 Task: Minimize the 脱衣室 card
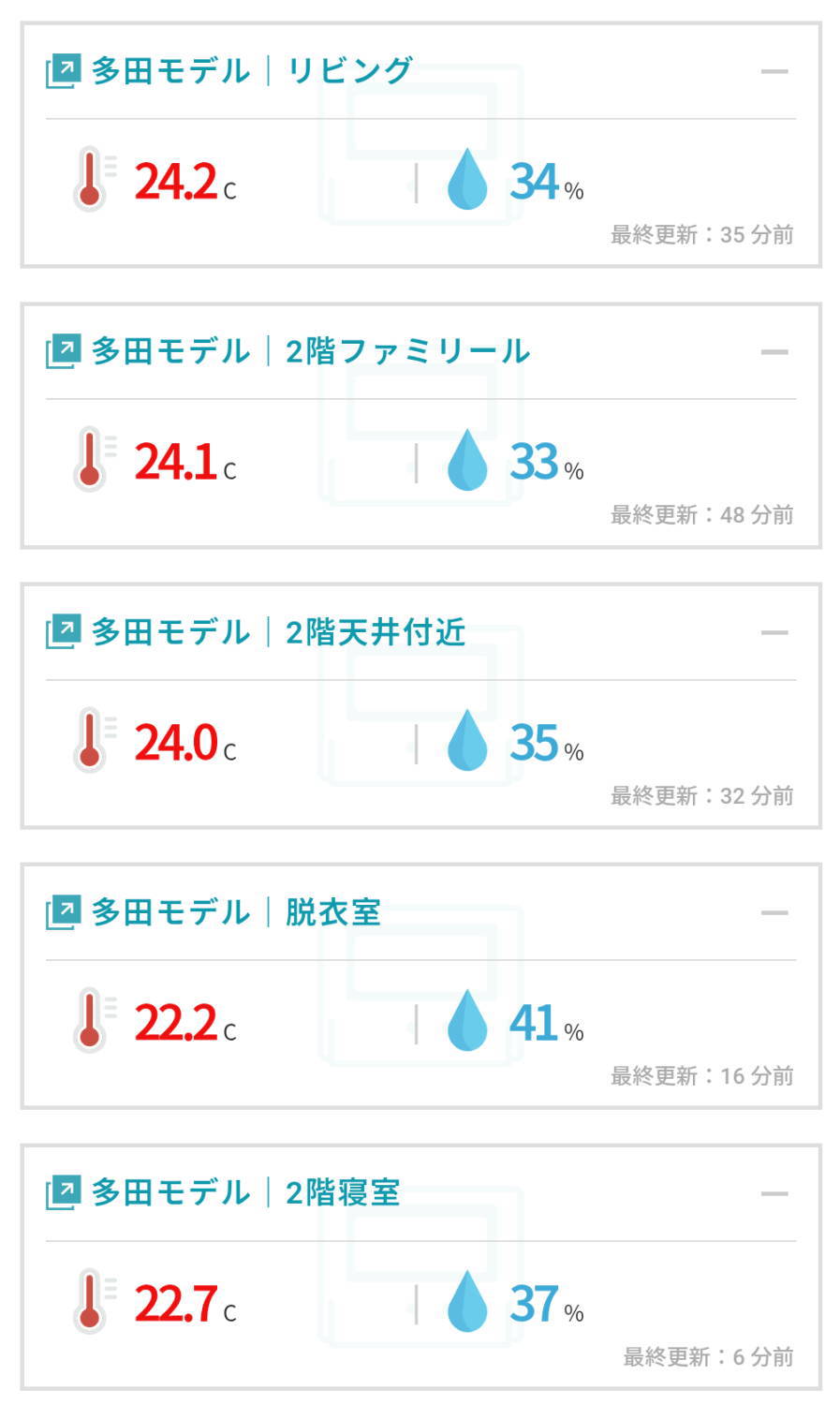click(774, 913)
